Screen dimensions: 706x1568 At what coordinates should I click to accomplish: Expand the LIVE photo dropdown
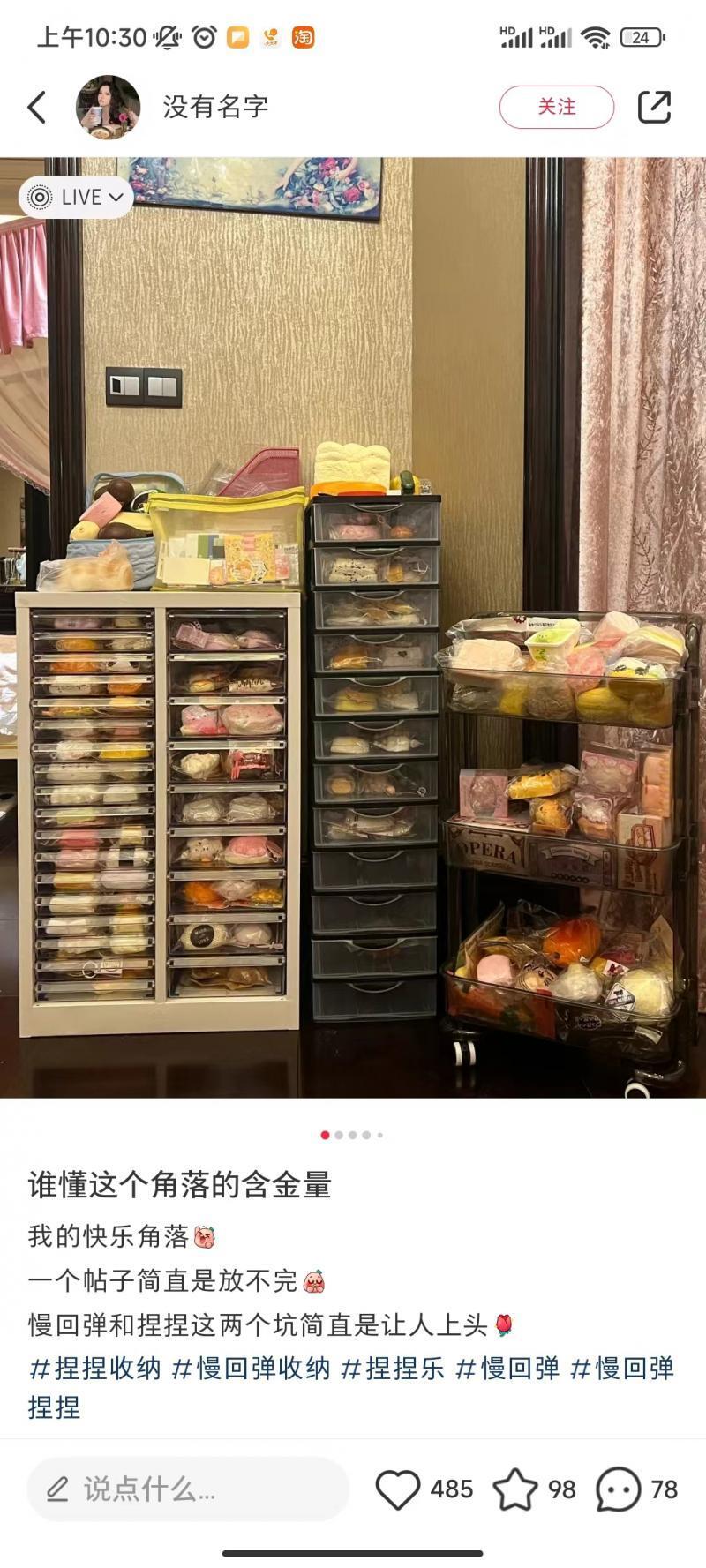pyautogui.click(x=77, y=197)
